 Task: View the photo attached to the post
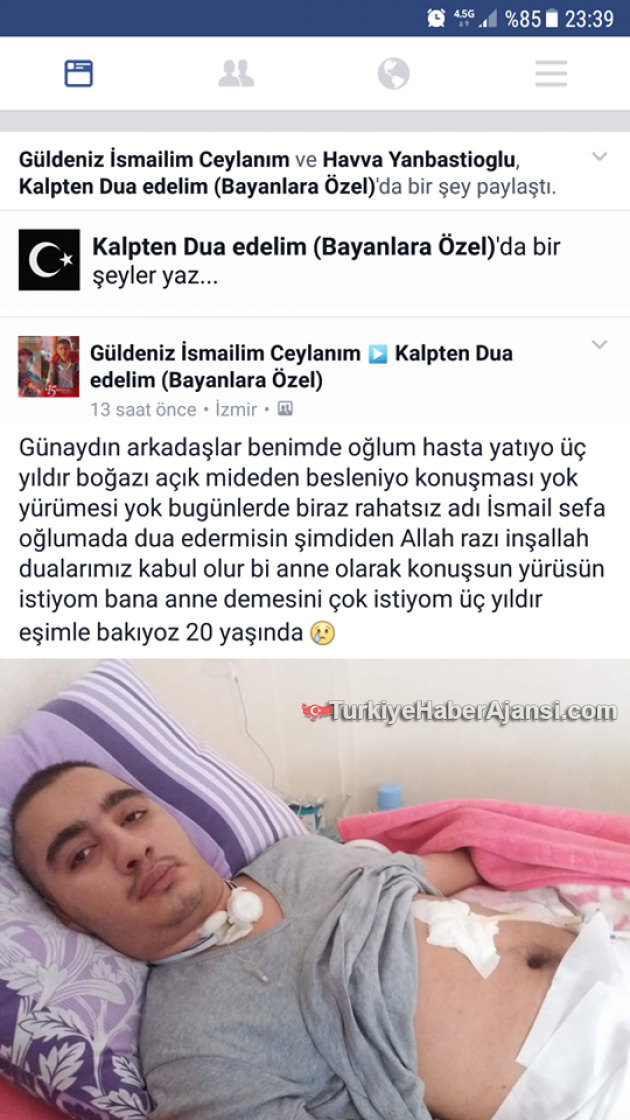pyautogui.click(x=315, y=888)
